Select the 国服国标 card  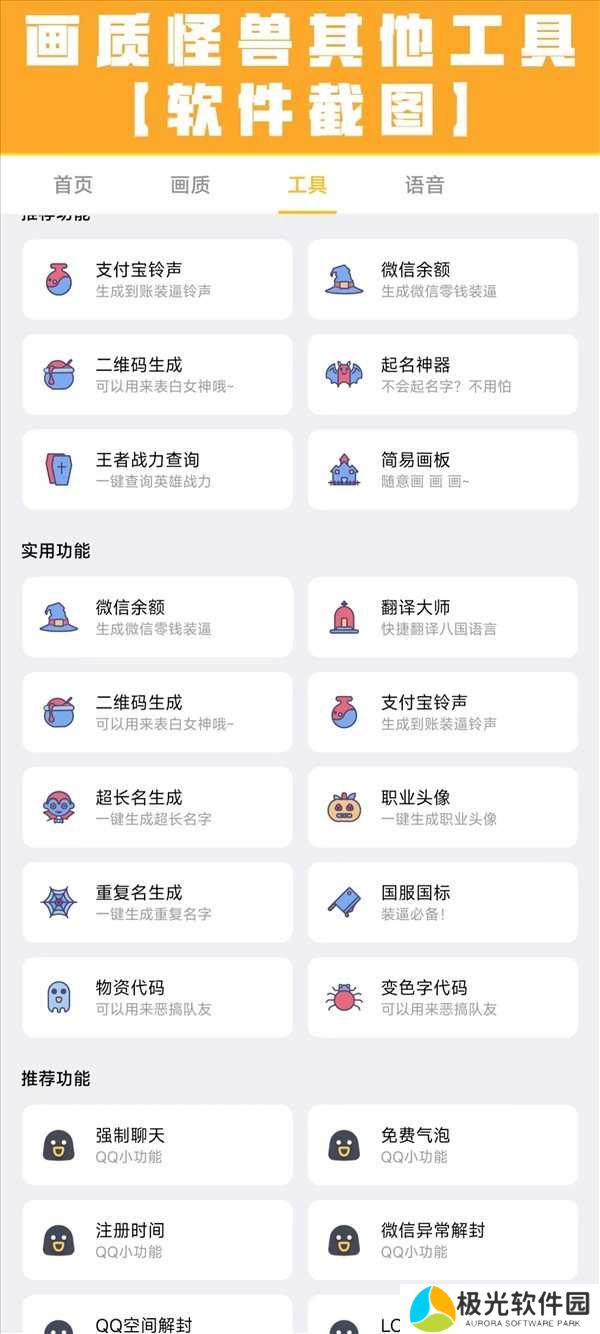[442, 902]
